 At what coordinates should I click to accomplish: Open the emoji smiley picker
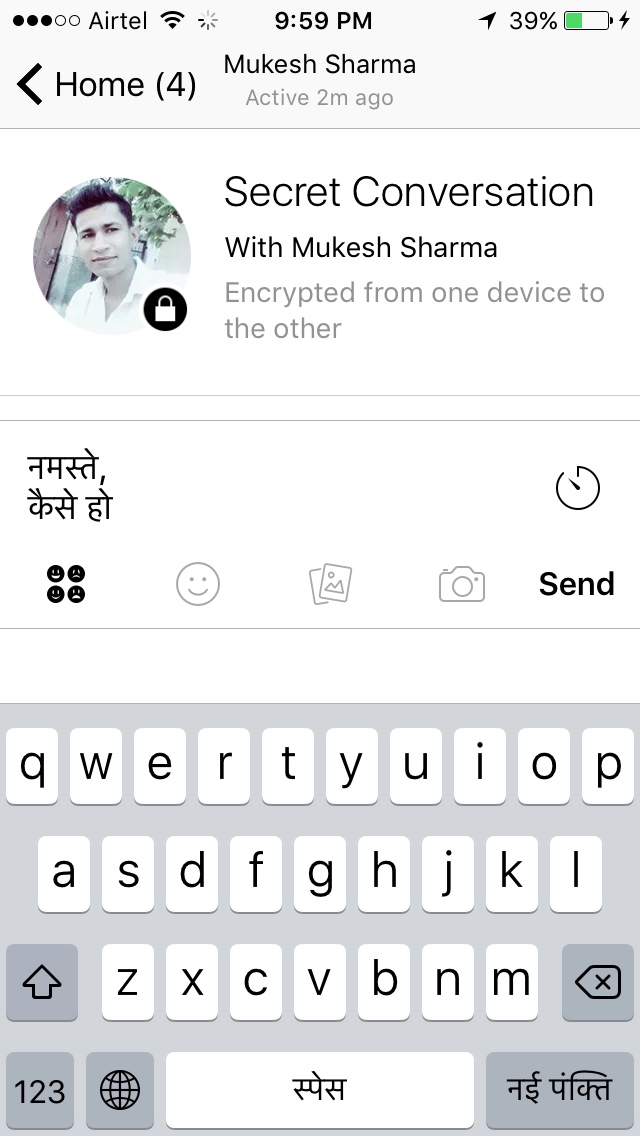197,584
